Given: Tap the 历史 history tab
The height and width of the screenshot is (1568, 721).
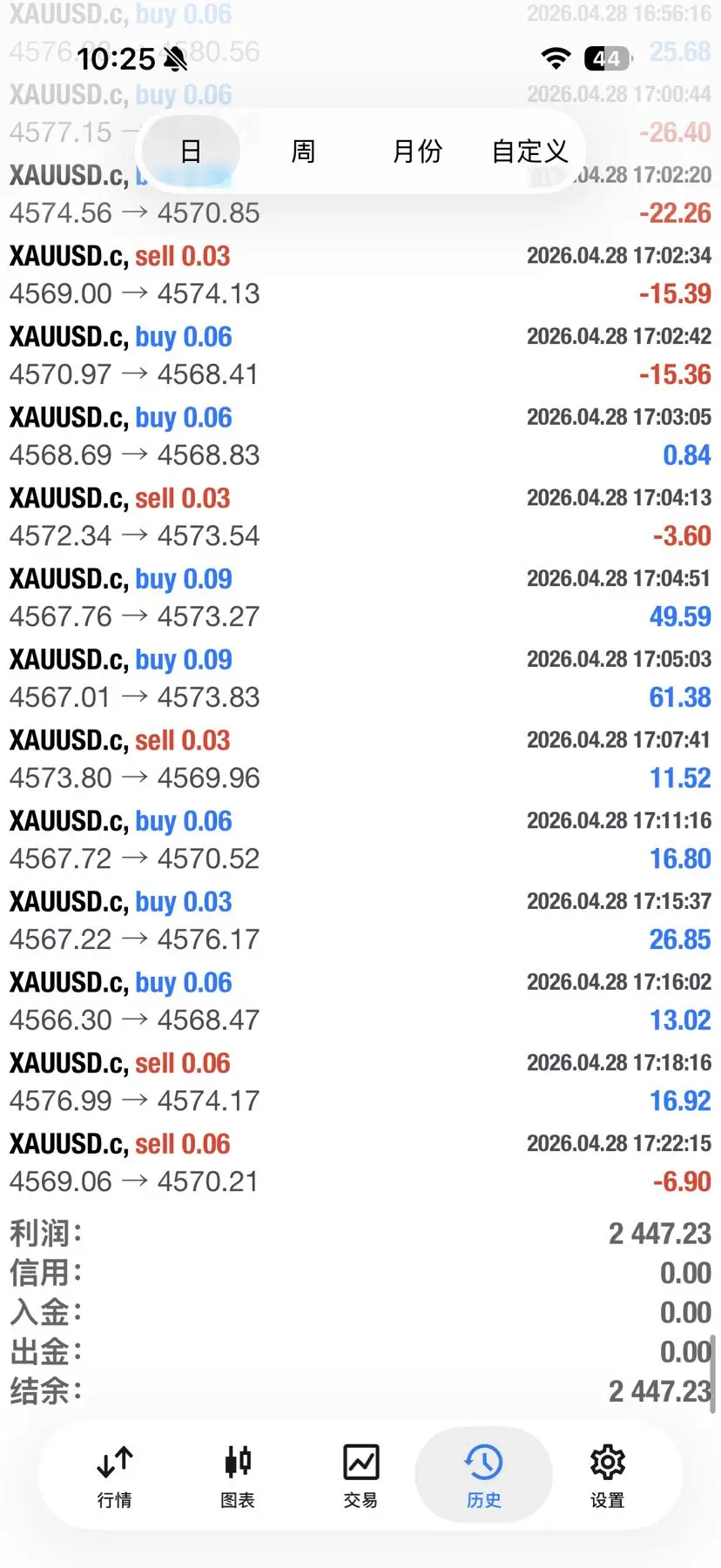Looking at the screenshot, I should tap(483, 1475).
